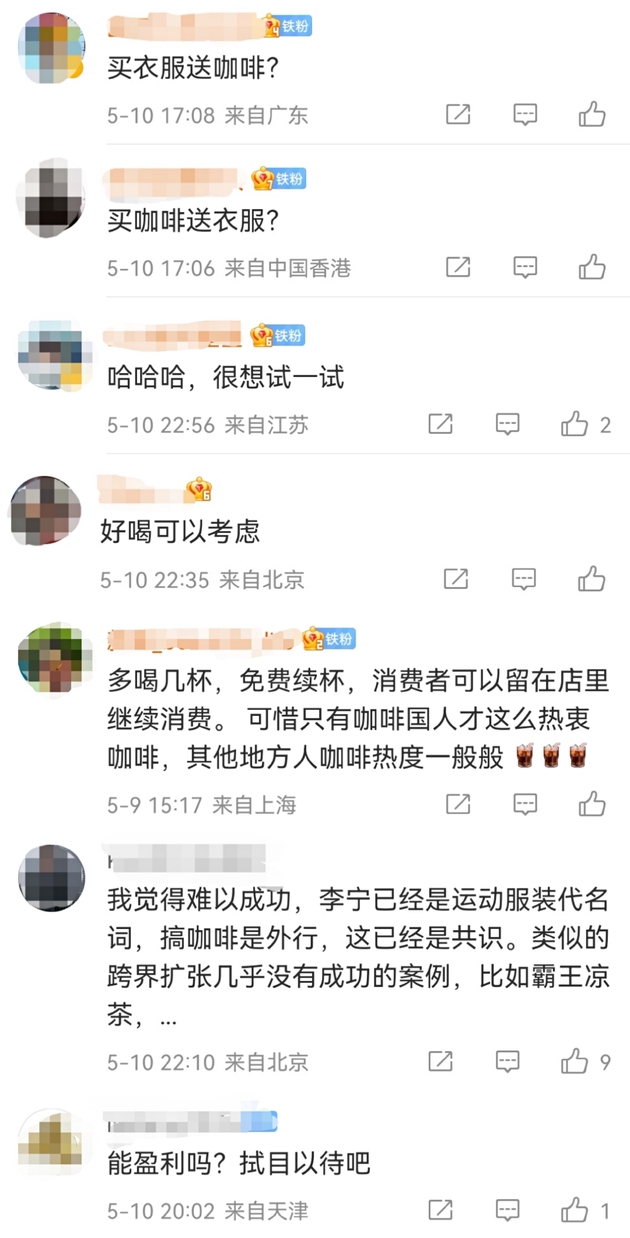Viewport: 630px width, 1238px height.
Task: Share the comment about 李宁 搞咖啡是外行
Action: (440, 1060)
